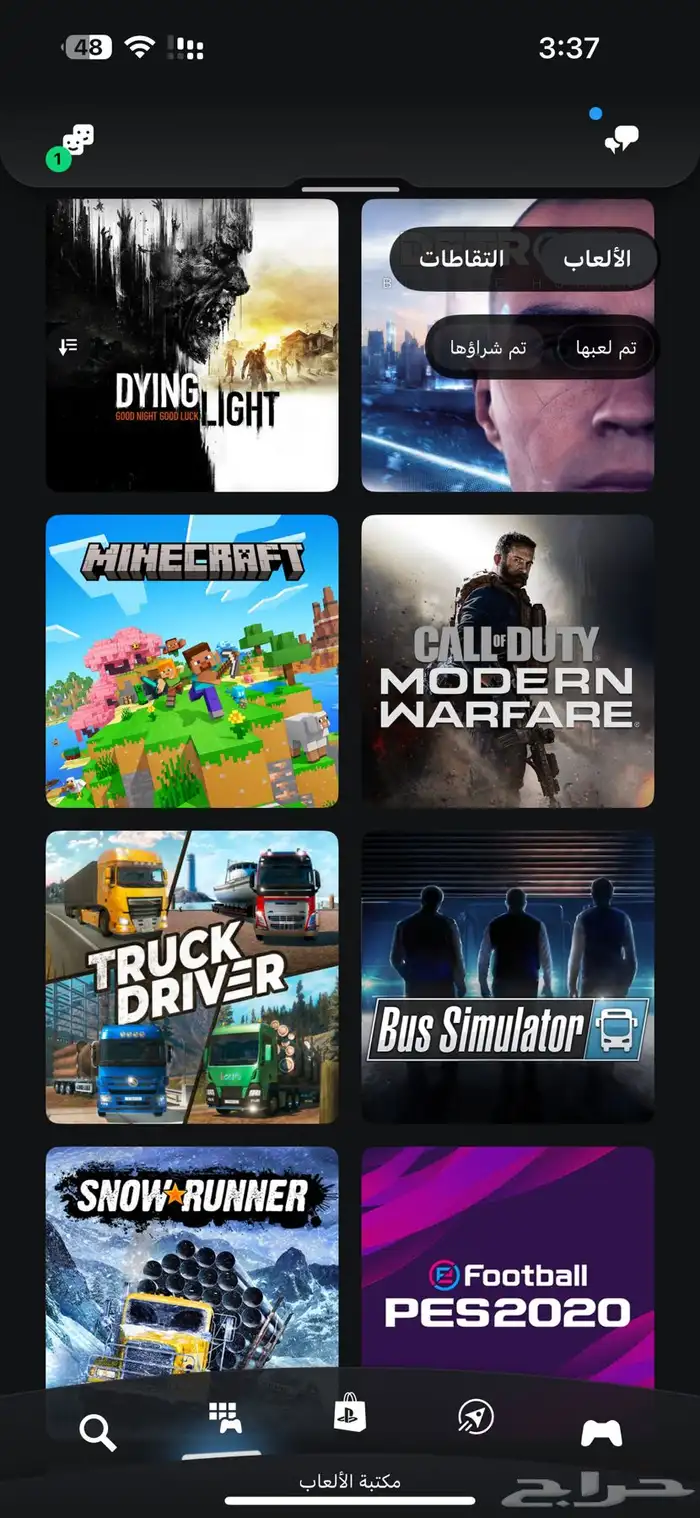Go to the controller play tab

coord(601,1433)
